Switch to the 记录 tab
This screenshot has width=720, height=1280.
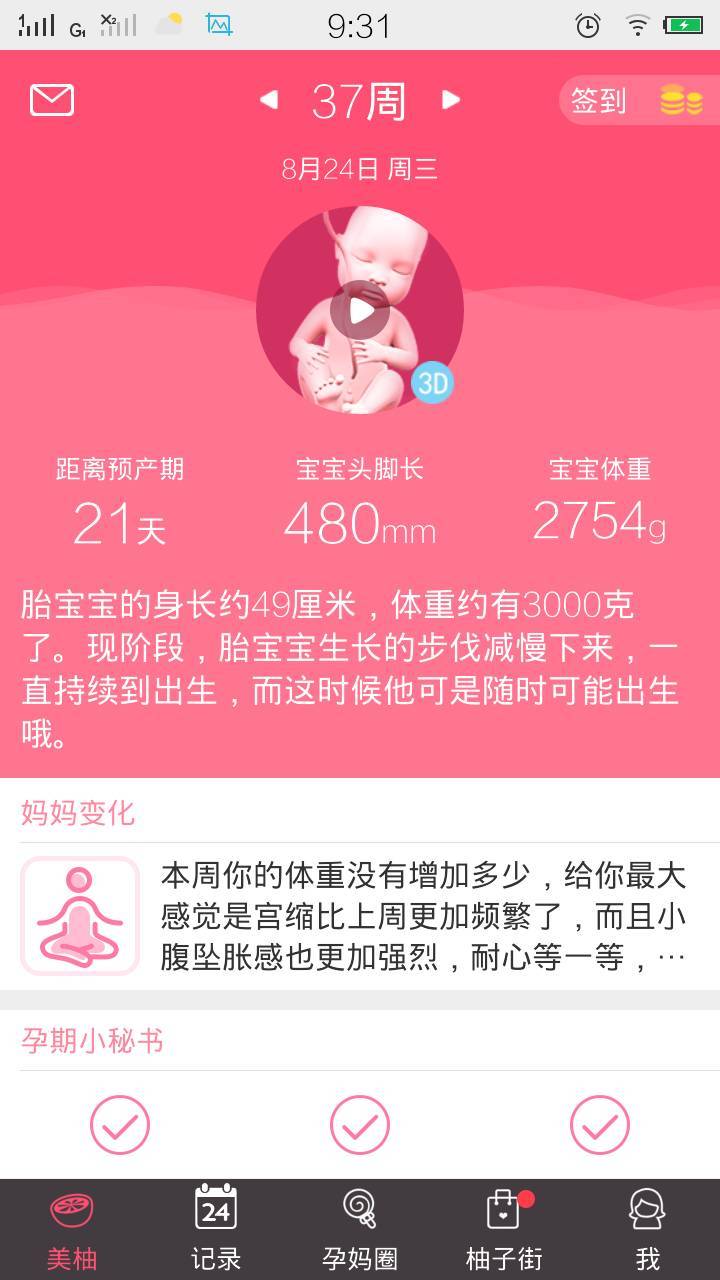pyautogui.click(x=216, y=1230)
